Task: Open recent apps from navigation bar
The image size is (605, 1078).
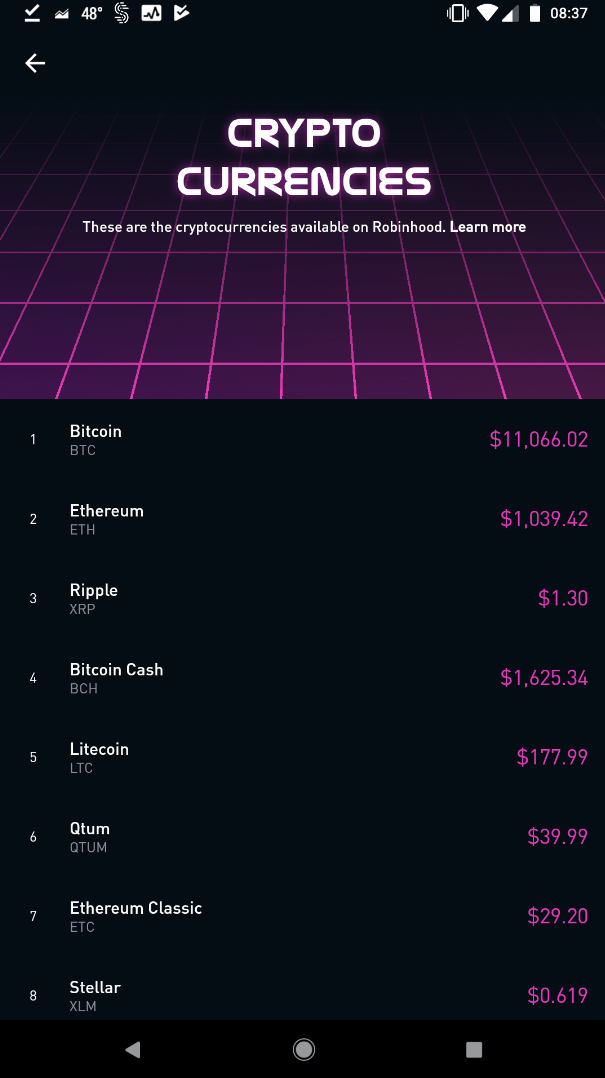Action: point(474,1049)
